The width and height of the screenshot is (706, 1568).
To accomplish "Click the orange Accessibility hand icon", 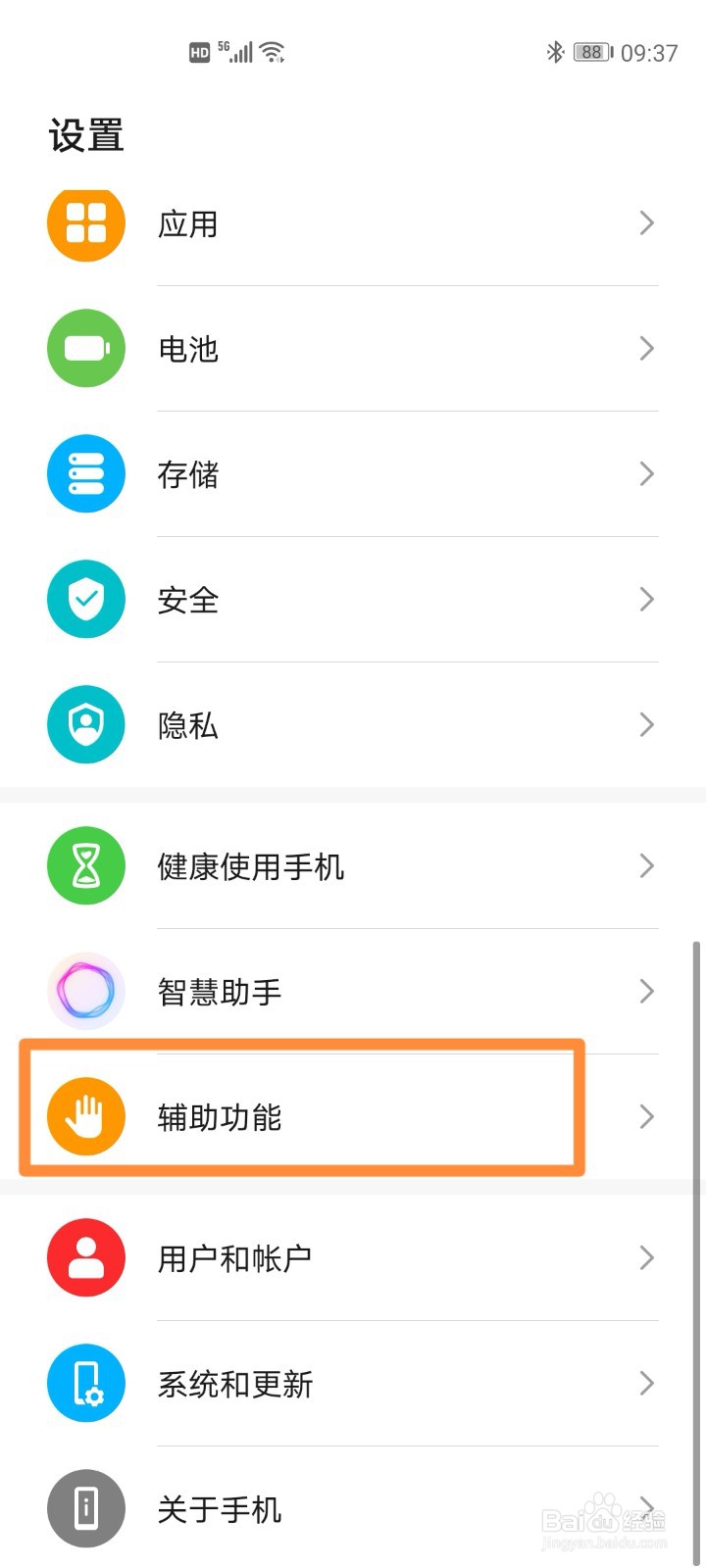I will coord(85,1116).
